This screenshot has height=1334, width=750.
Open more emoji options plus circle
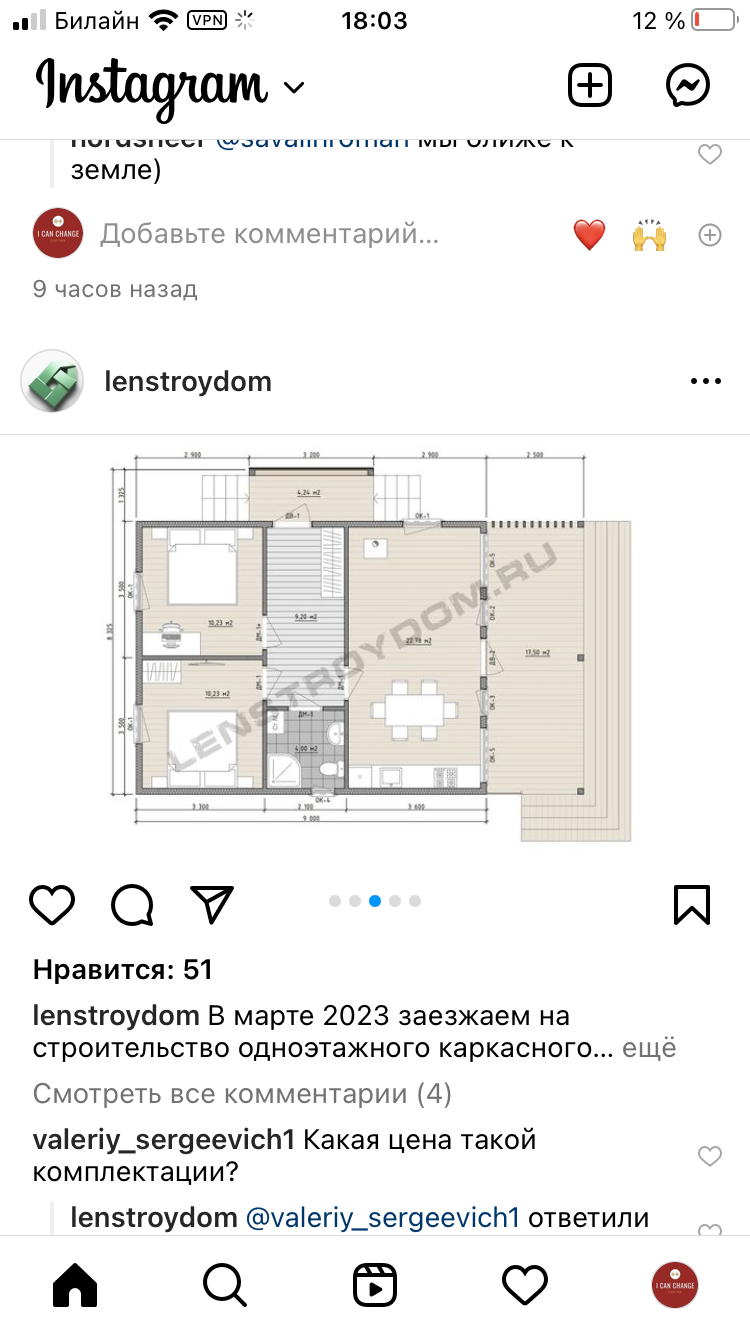click(709, 235)
